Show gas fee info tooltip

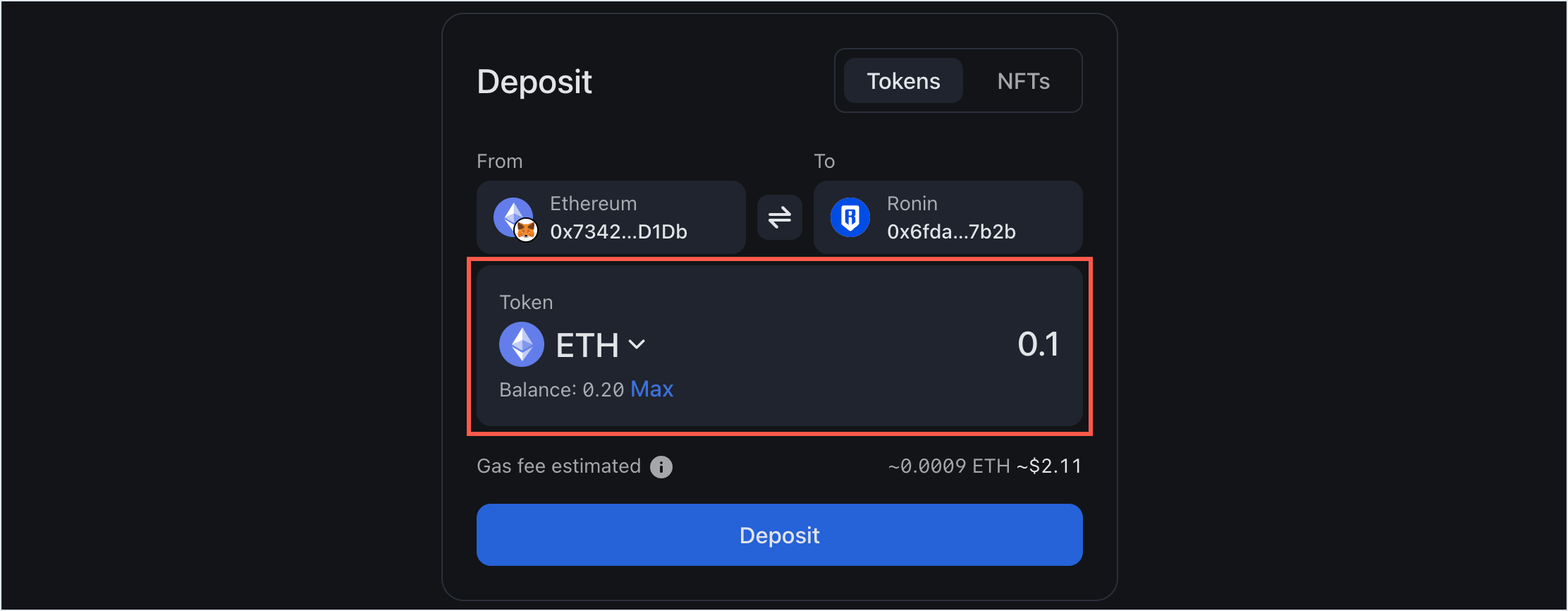pos(661,467)
